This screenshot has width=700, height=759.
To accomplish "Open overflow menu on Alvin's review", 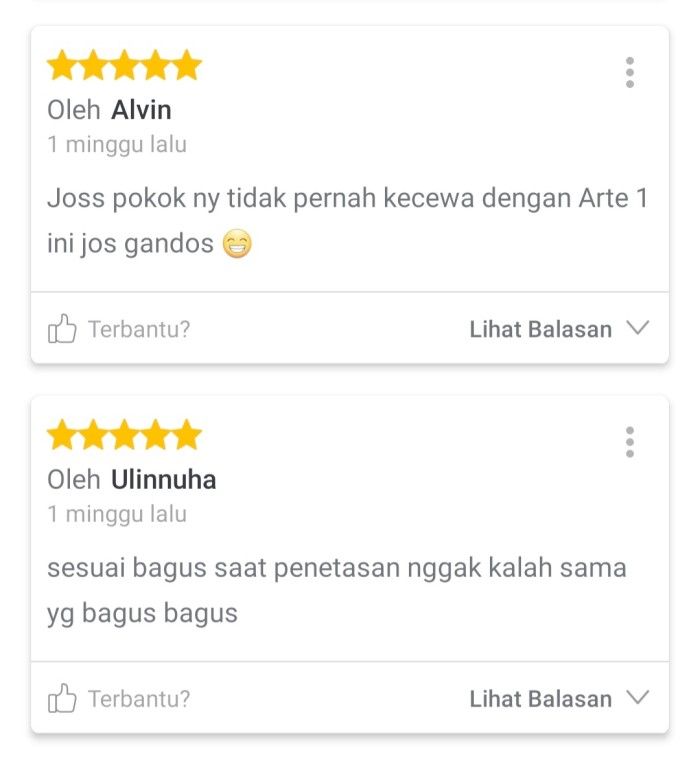I will pyautogui.click(x=629, y=72).
